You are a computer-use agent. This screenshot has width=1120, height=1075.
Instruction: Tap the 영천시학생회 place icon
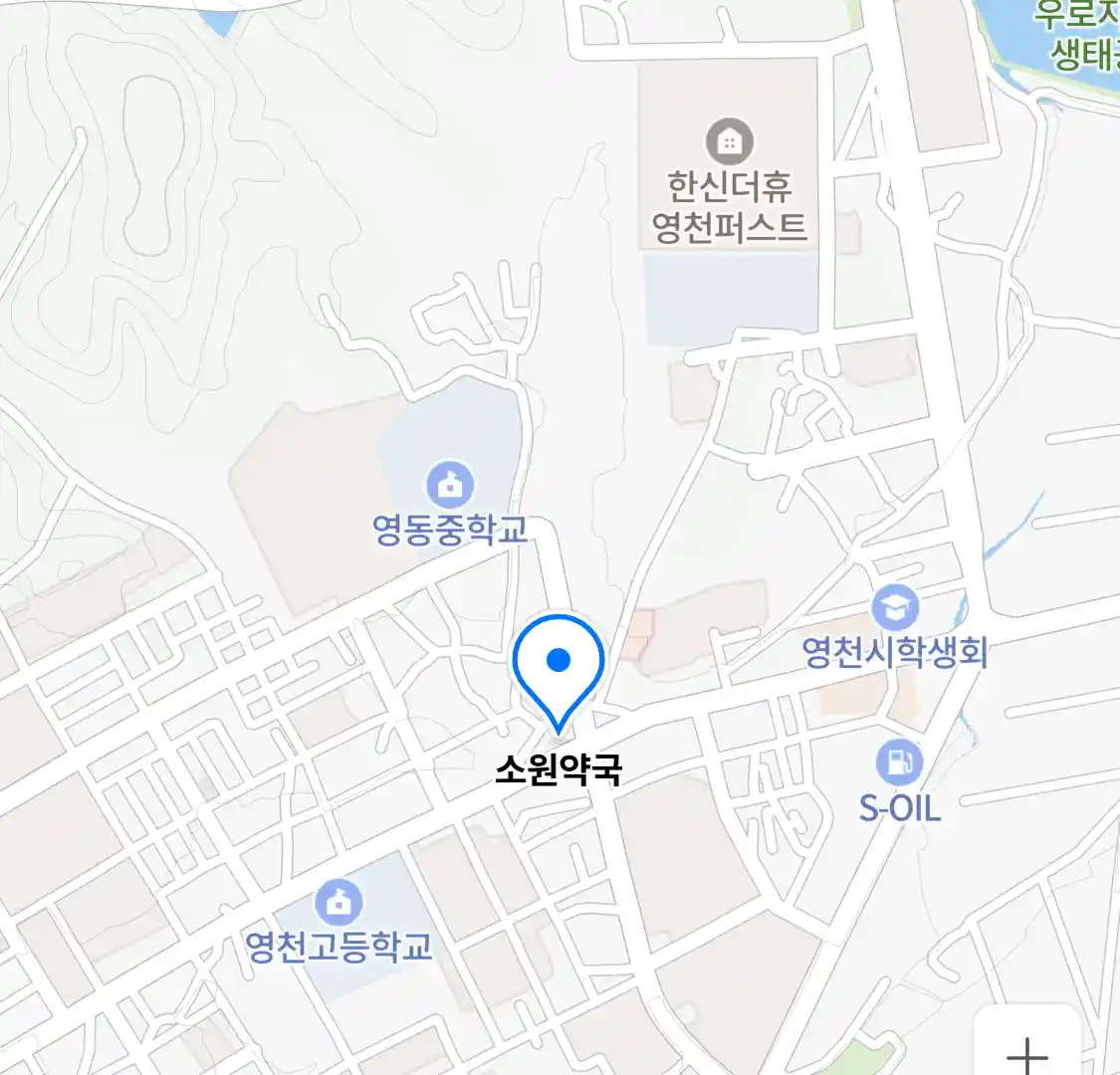pyautogui.click(x=894, y=608)
